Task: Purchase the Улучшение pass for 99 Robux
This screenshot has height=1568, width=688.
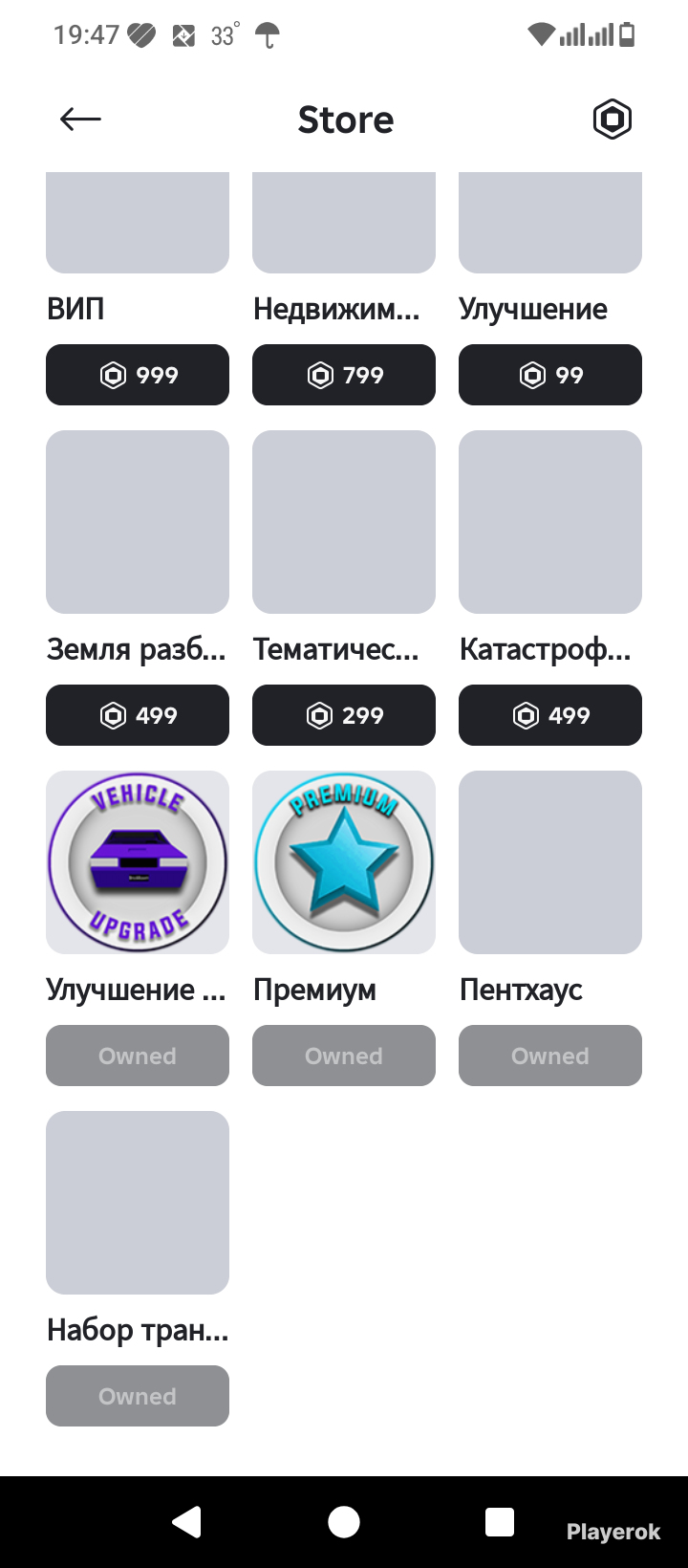Action: point(550,375)
